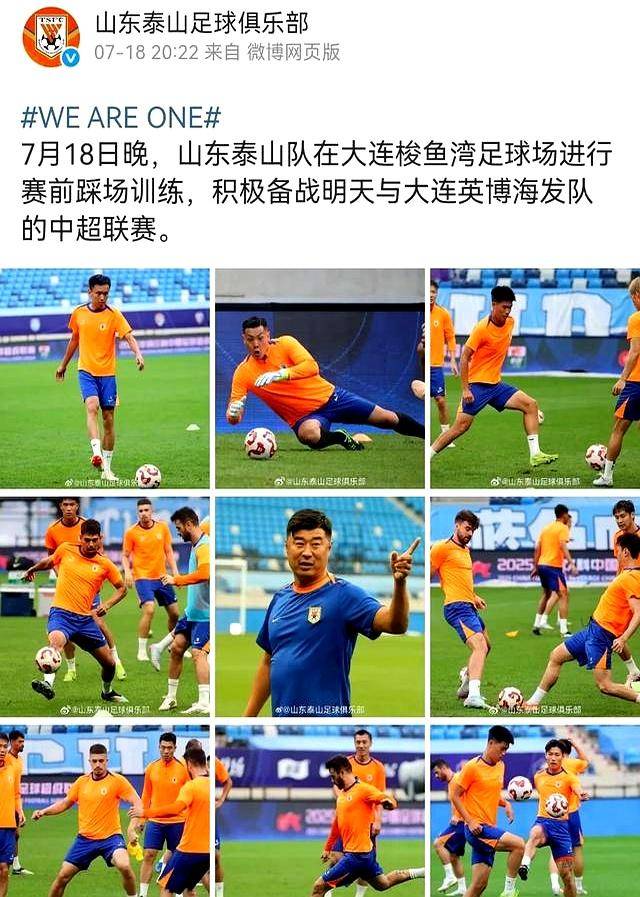640x897 pixels.
Task: View the photo of the diving goalkeeper
Action: [x=320, y=378]
